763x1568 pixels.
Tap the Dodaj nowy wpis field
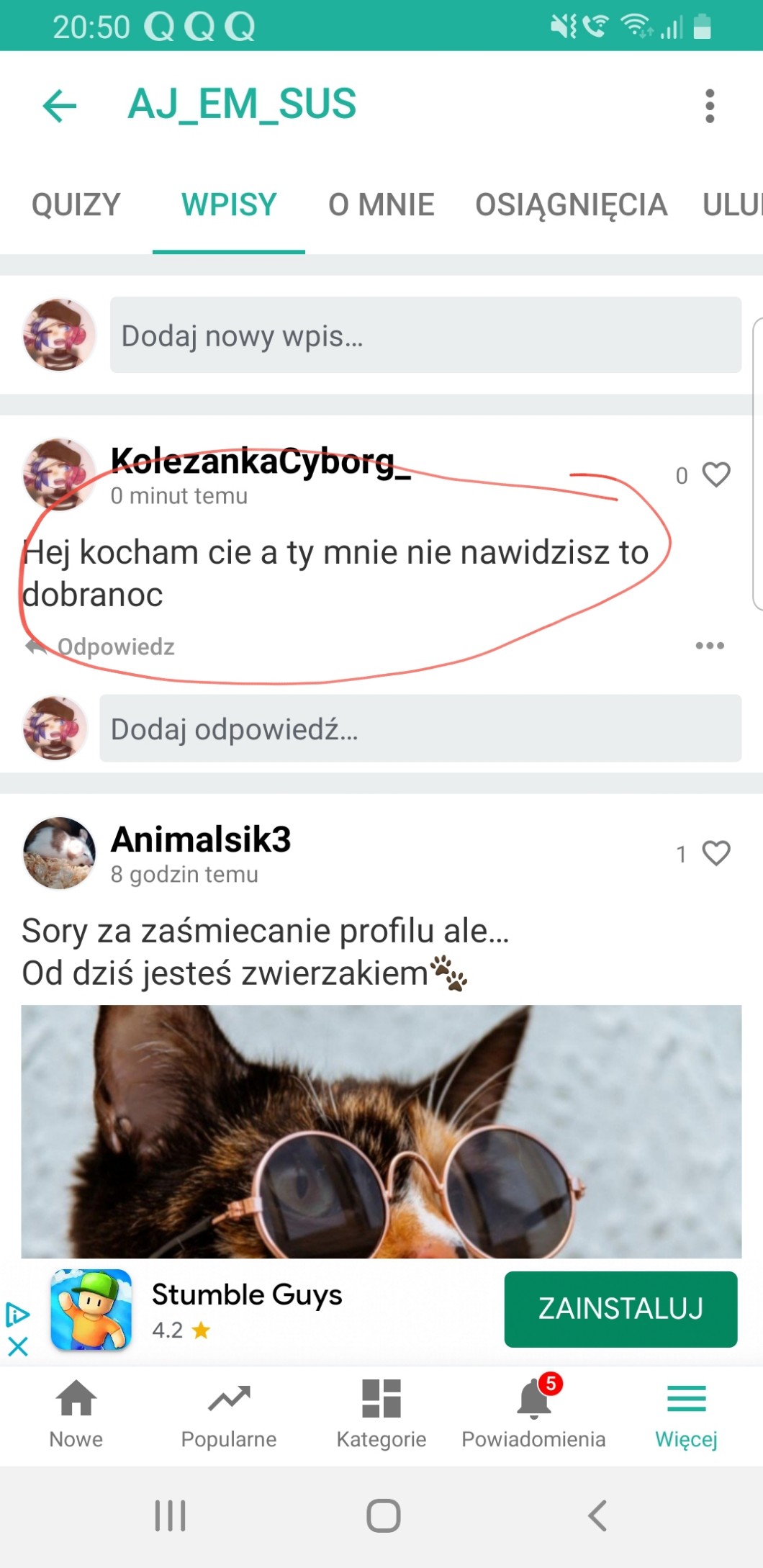[x=425, y=335]
